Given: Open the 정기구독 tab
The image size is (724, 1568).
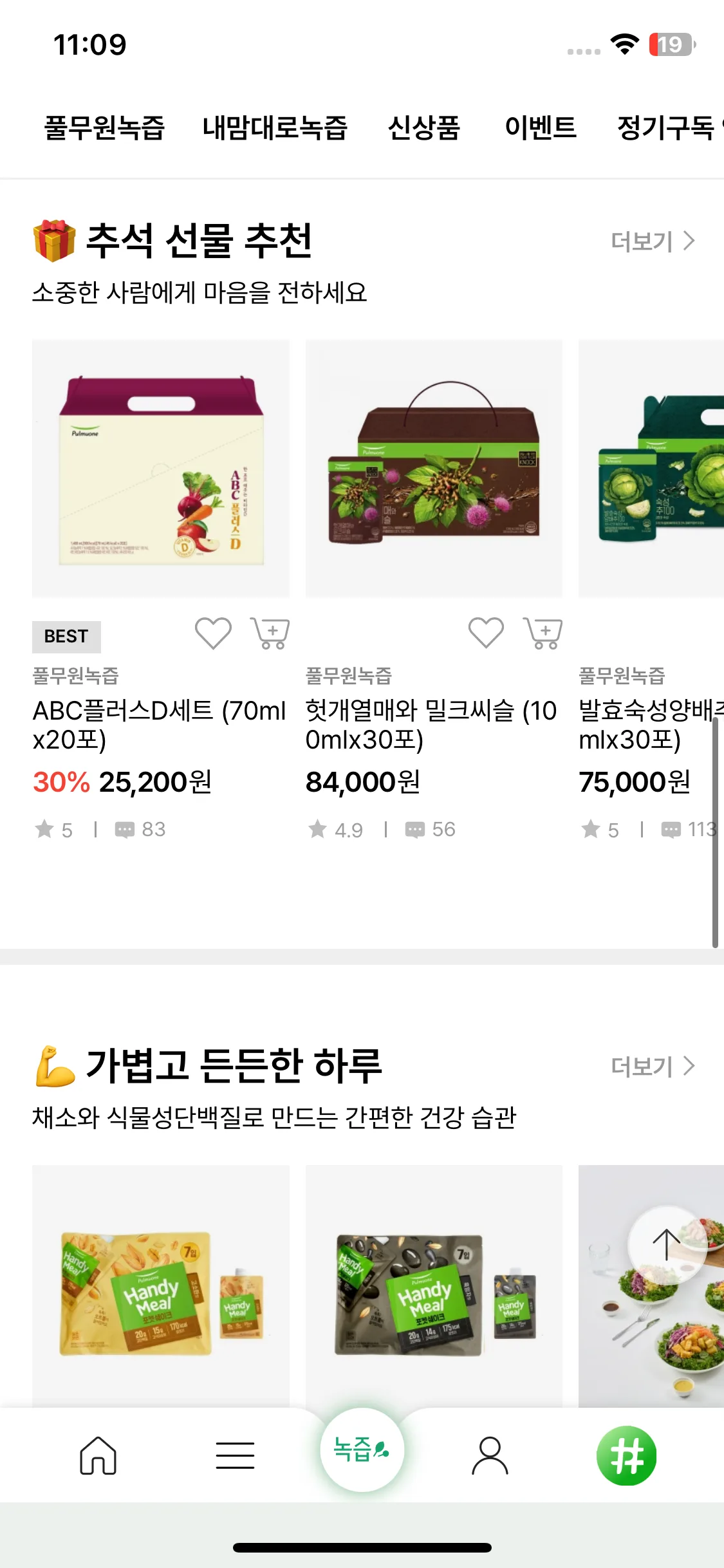Looking at the screenshot, I should 666,127.
